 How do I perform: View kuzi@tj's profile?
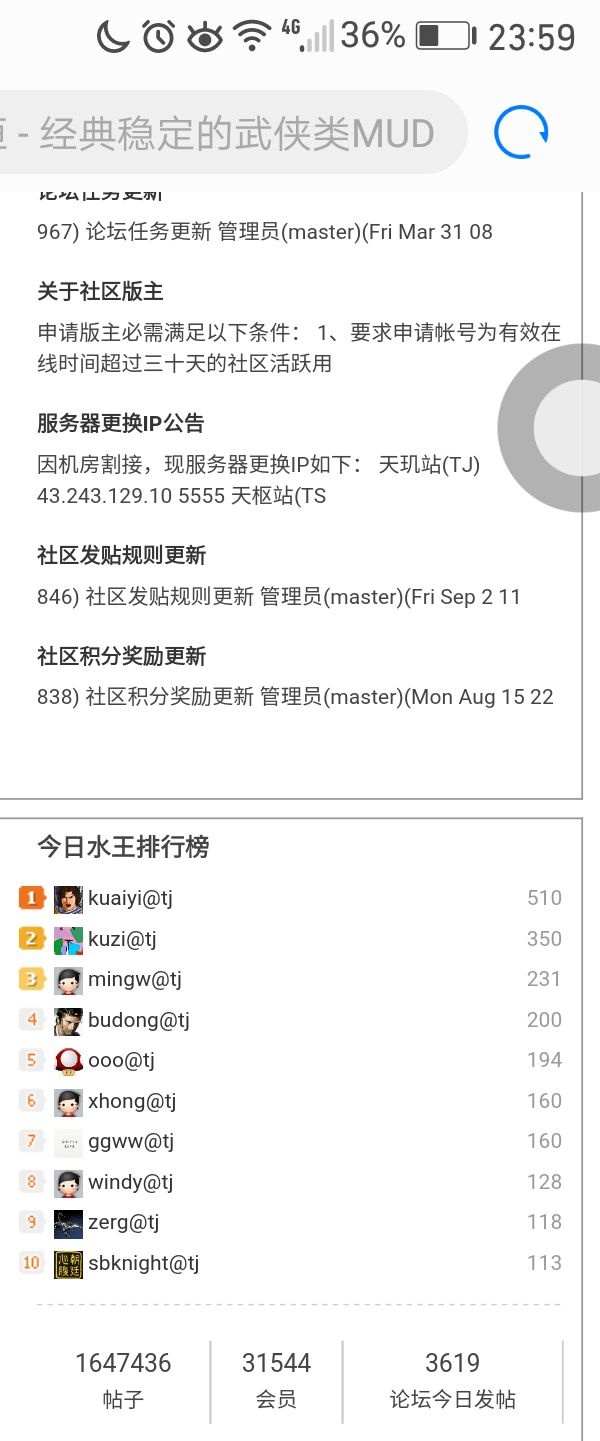(x=122, y=939)
